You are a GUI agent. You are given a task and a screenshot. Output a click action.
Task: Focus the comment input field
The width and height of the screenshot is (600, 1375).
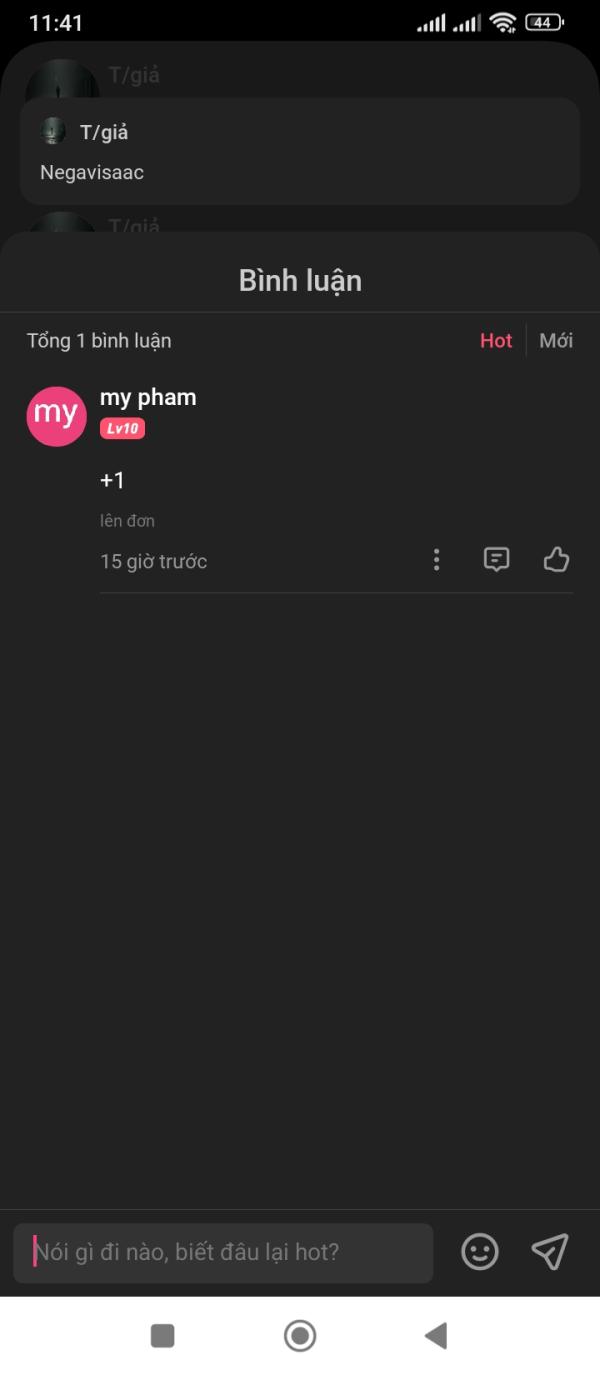click(223, 1252)
